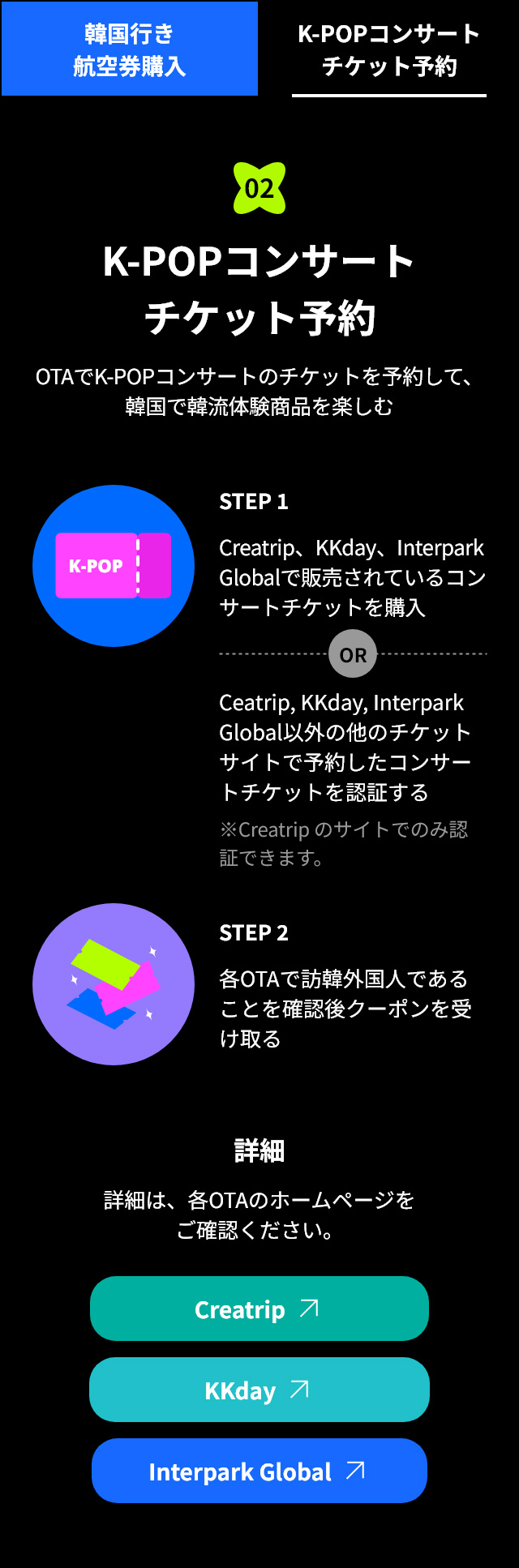Screen dimensions: 519x1568
Task: Open the Creatrip homepage link
Action: (x=259, y=1309)
